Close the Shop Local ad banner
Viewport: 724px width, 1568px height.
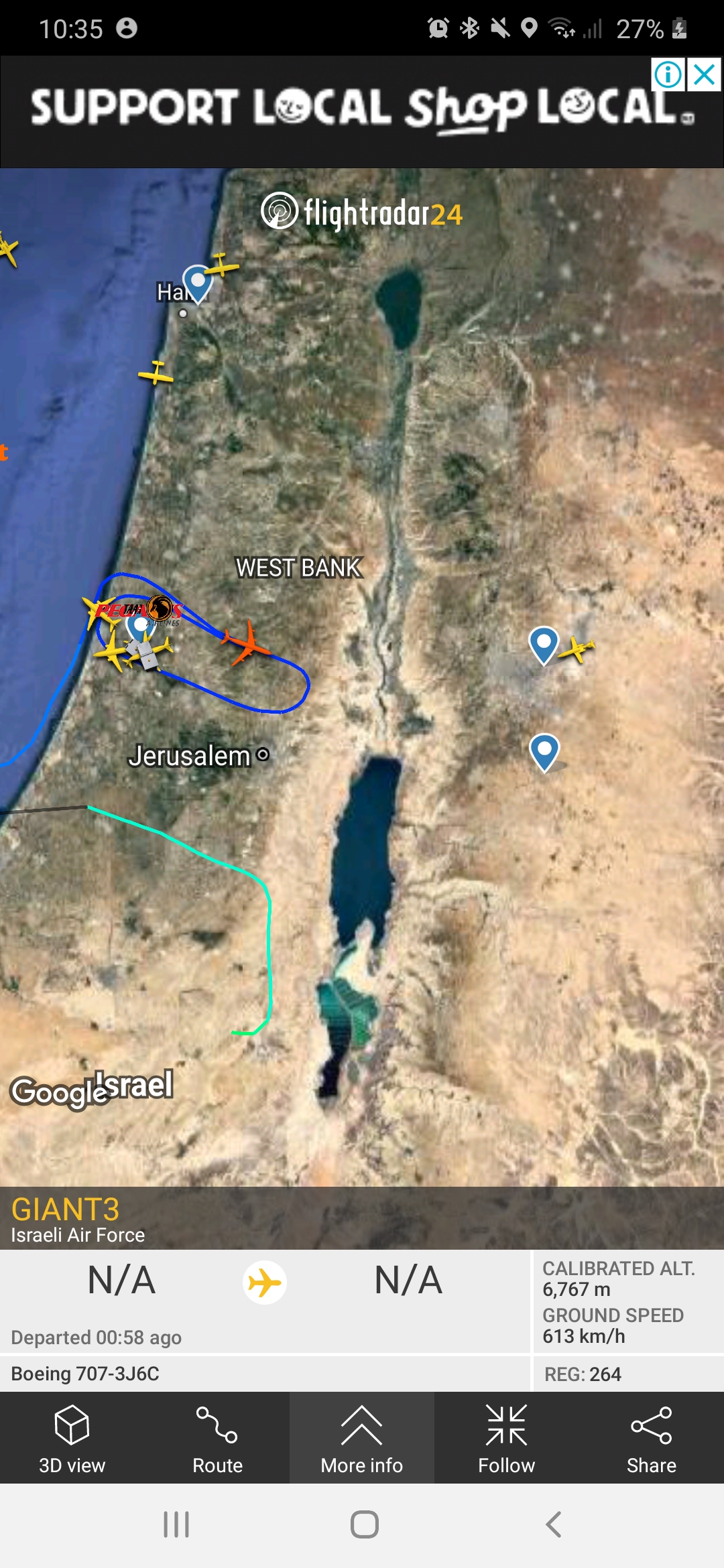click(705, 74)
